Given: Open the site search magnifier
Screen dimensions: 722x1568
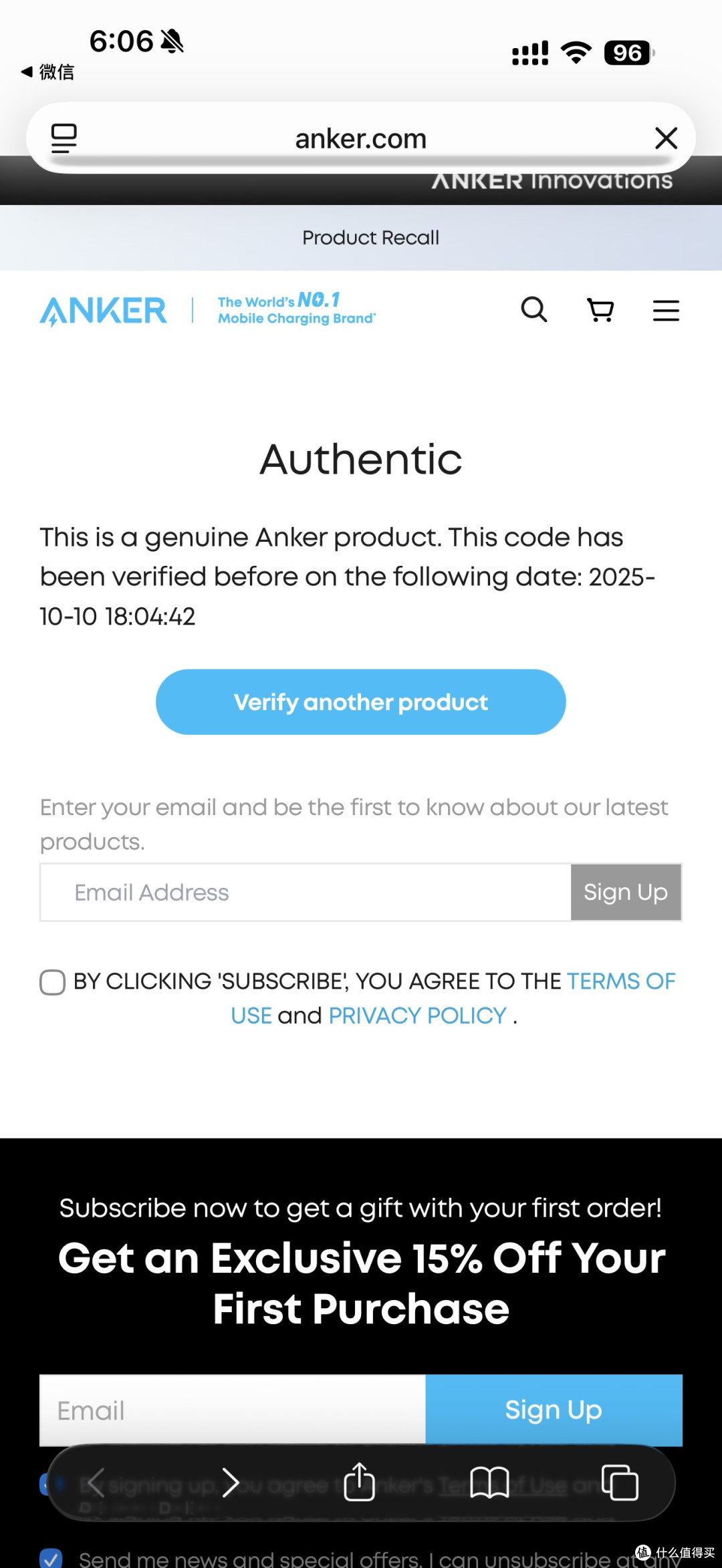Looking at the screenshot, I should coord(534,309).
